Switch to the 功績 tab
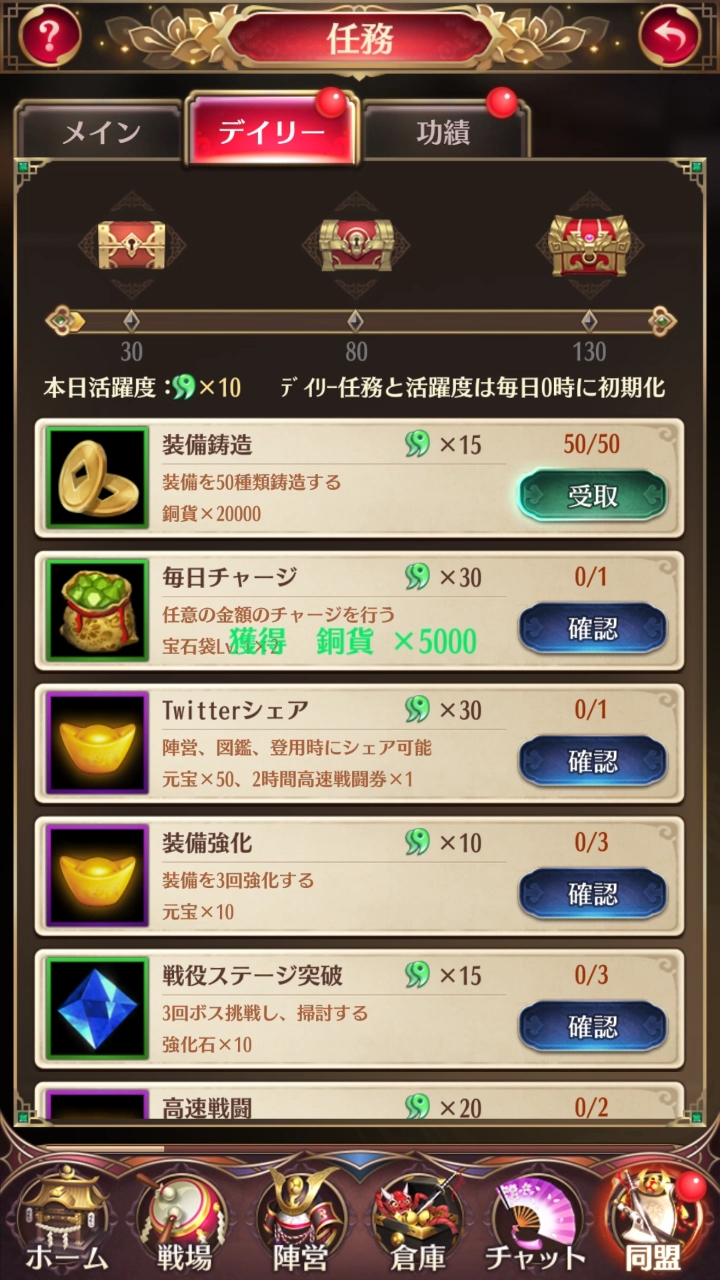Screen dimensions: 720x1280 443,132
